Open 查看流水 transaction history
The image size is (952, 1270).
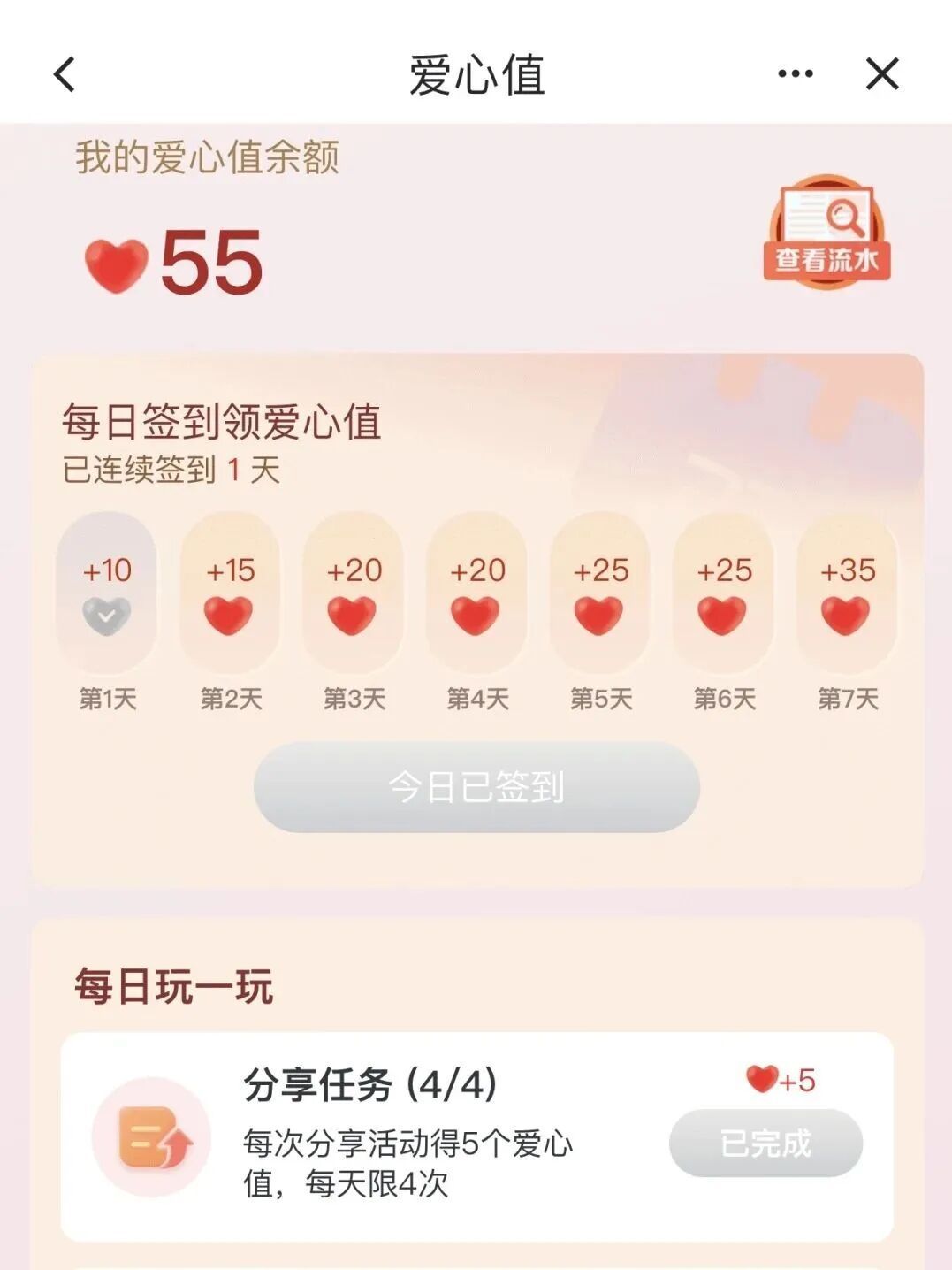[x=826, y=232]
